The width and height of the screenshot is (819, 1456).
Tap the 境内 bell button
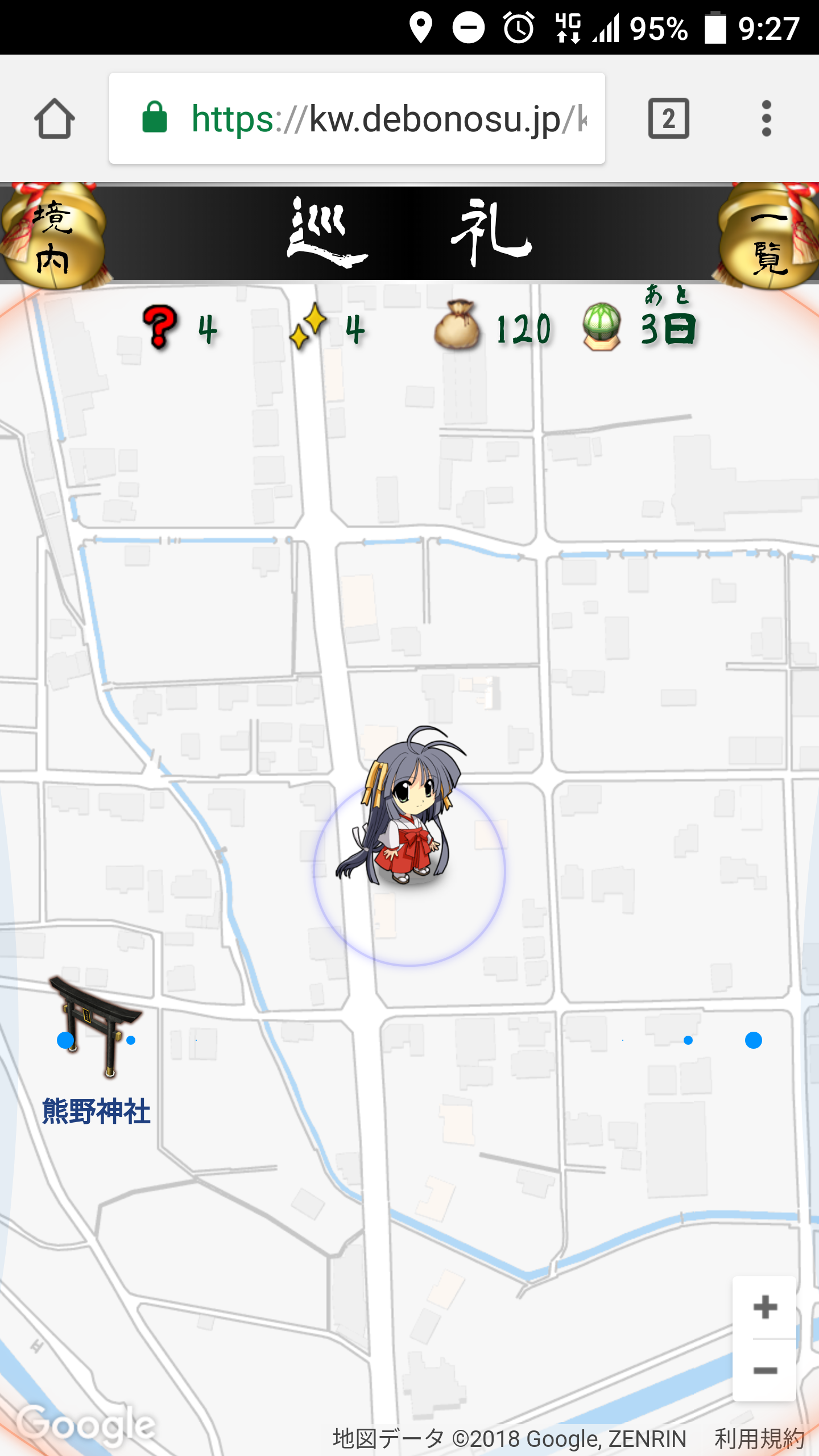(52, 237)
